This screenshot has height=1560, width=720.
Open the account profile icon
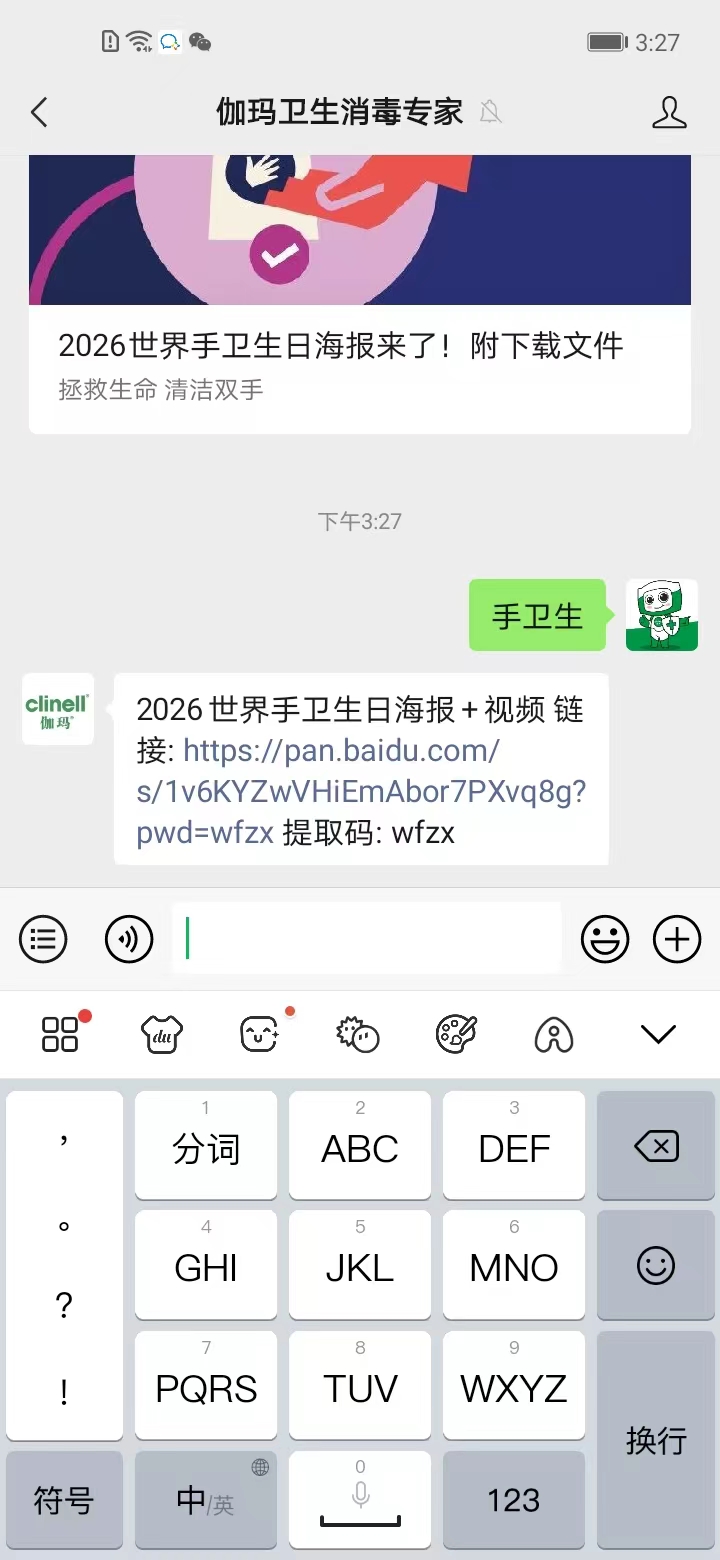[669, 112]
